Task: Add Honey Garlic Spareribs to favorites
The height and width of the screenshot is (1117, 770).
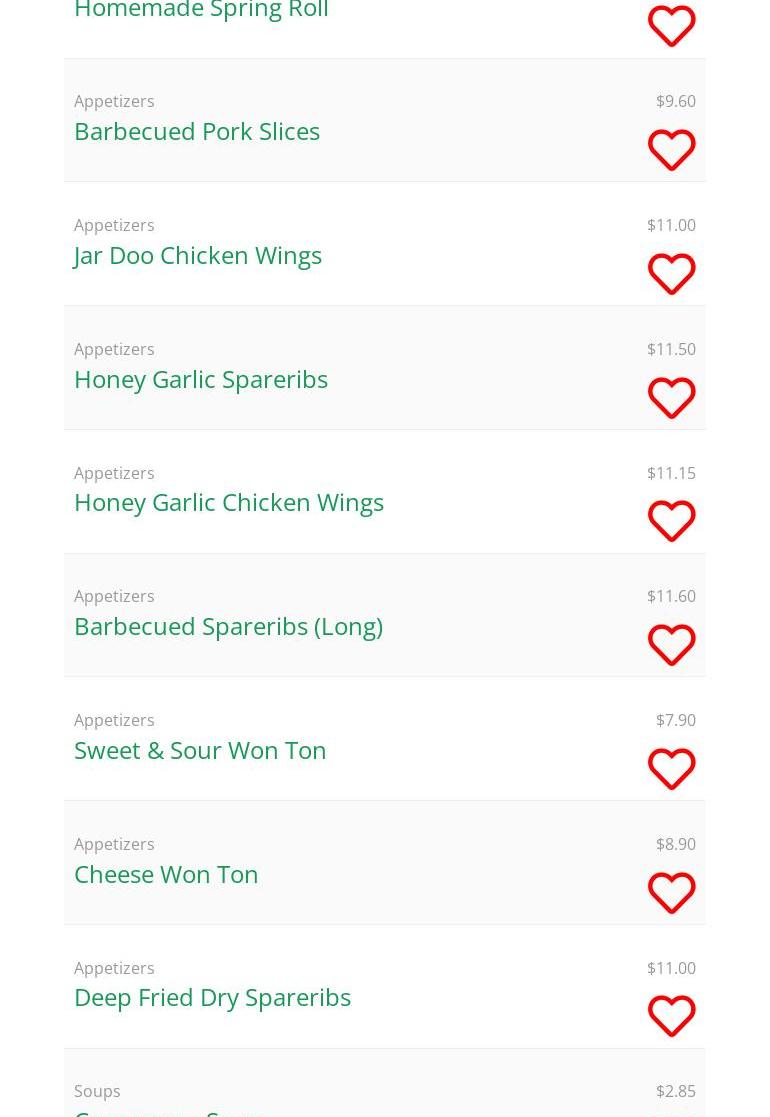Action: coord(671,398)
